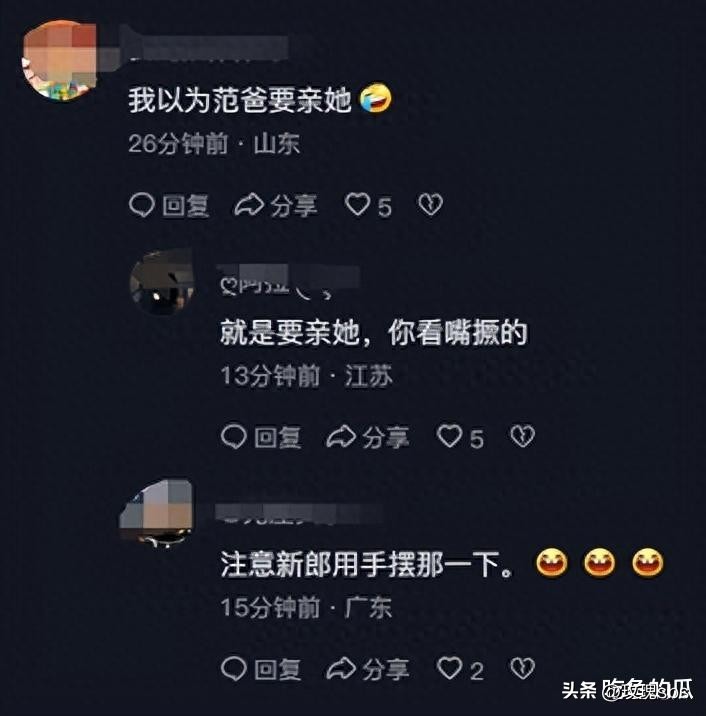Reply to the comment from 江苏
The image size is (706, 716).
point(261,437)
